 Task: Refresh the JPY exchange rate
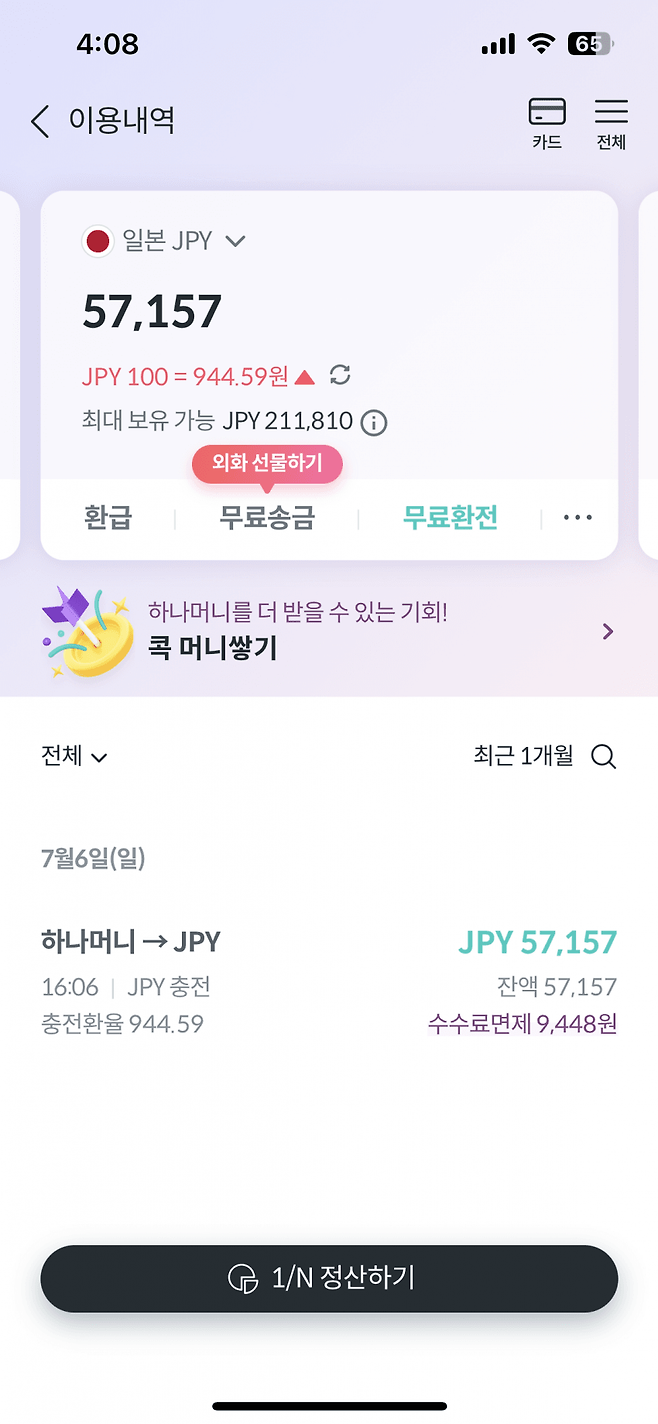[340, 375]
